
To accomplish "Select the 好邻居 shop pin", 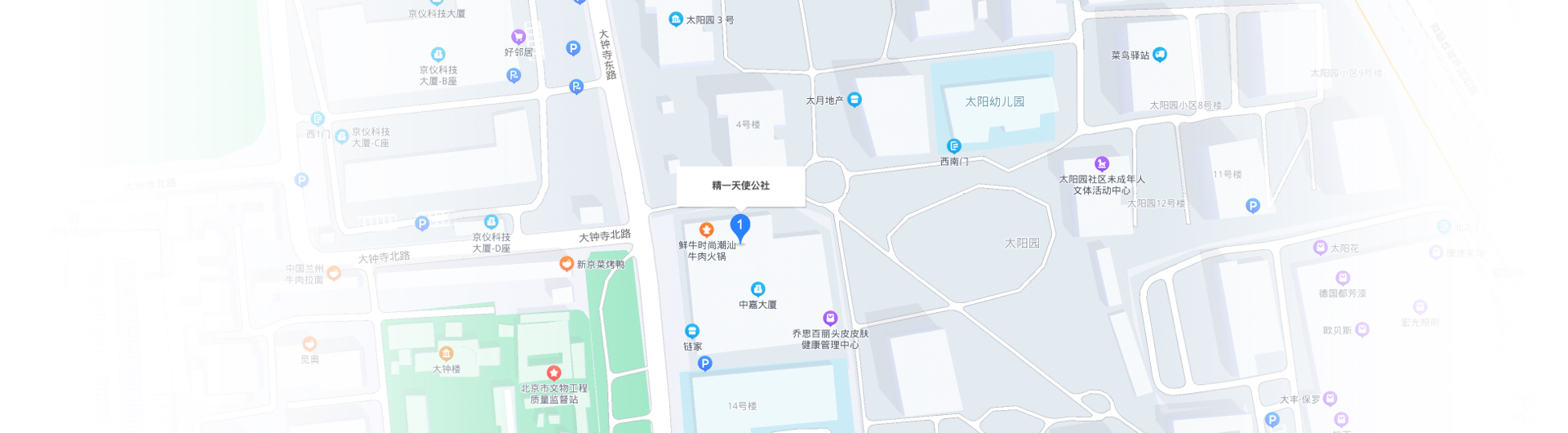I will tap(518, 37).
